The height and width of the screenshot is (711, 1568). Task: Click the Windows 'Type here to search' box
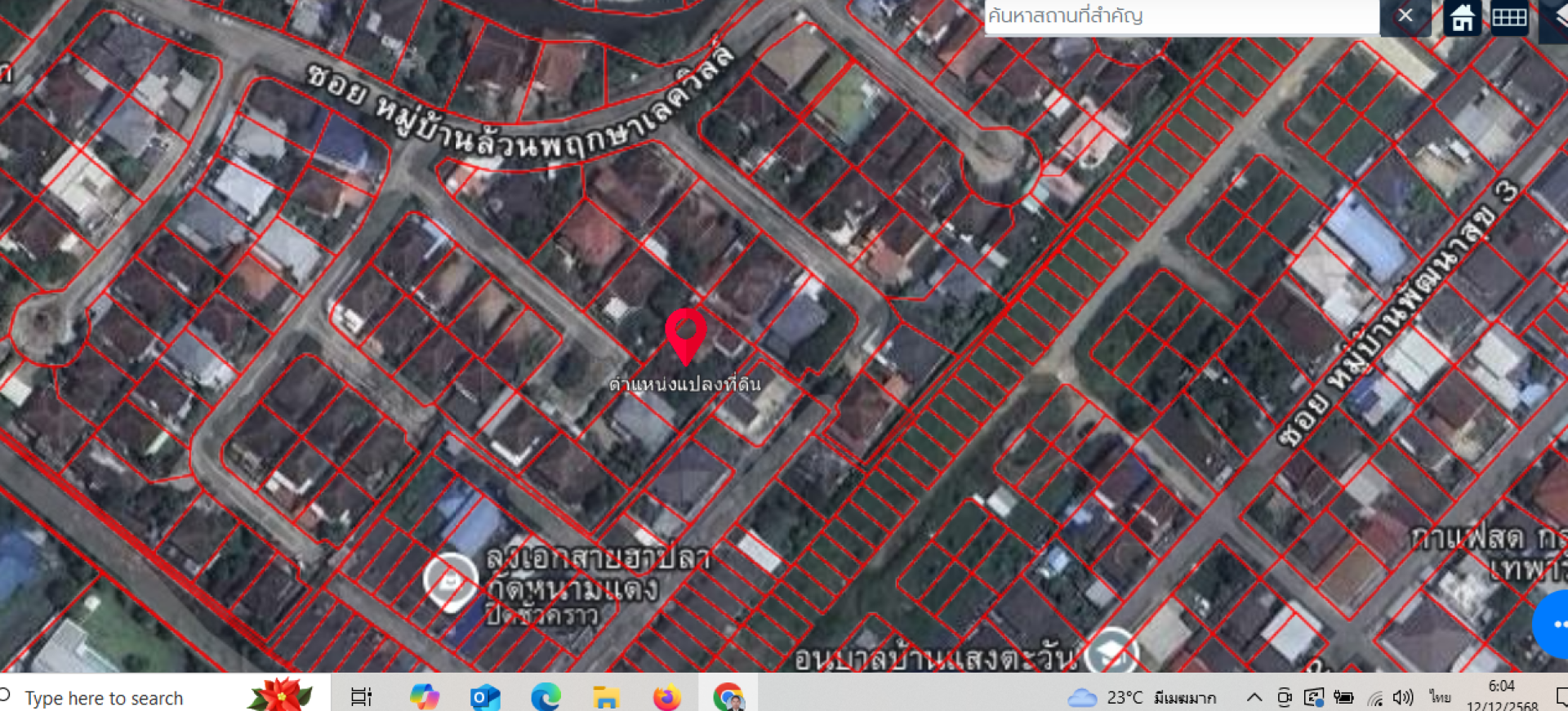pyautogui.click(x=104, y=698)
